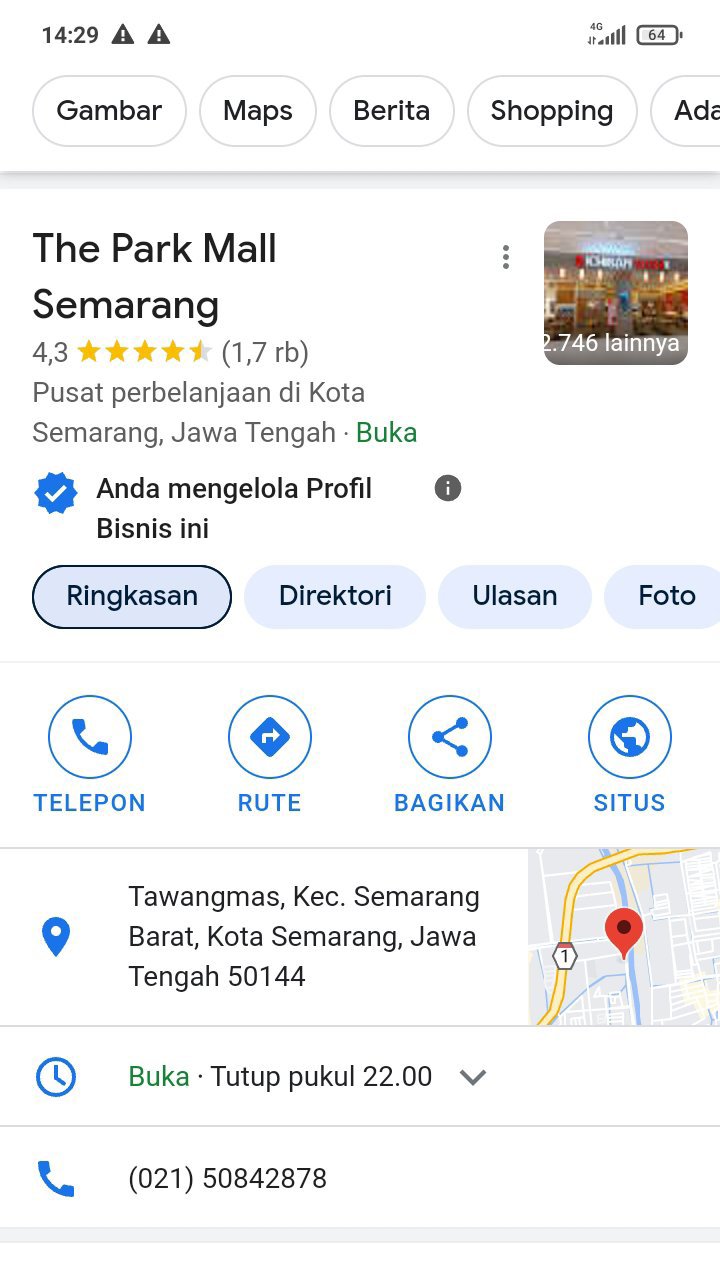Viewport: 720px width, 1280px height.
Task: Select the Ringkasan chip
Action: 132,596
